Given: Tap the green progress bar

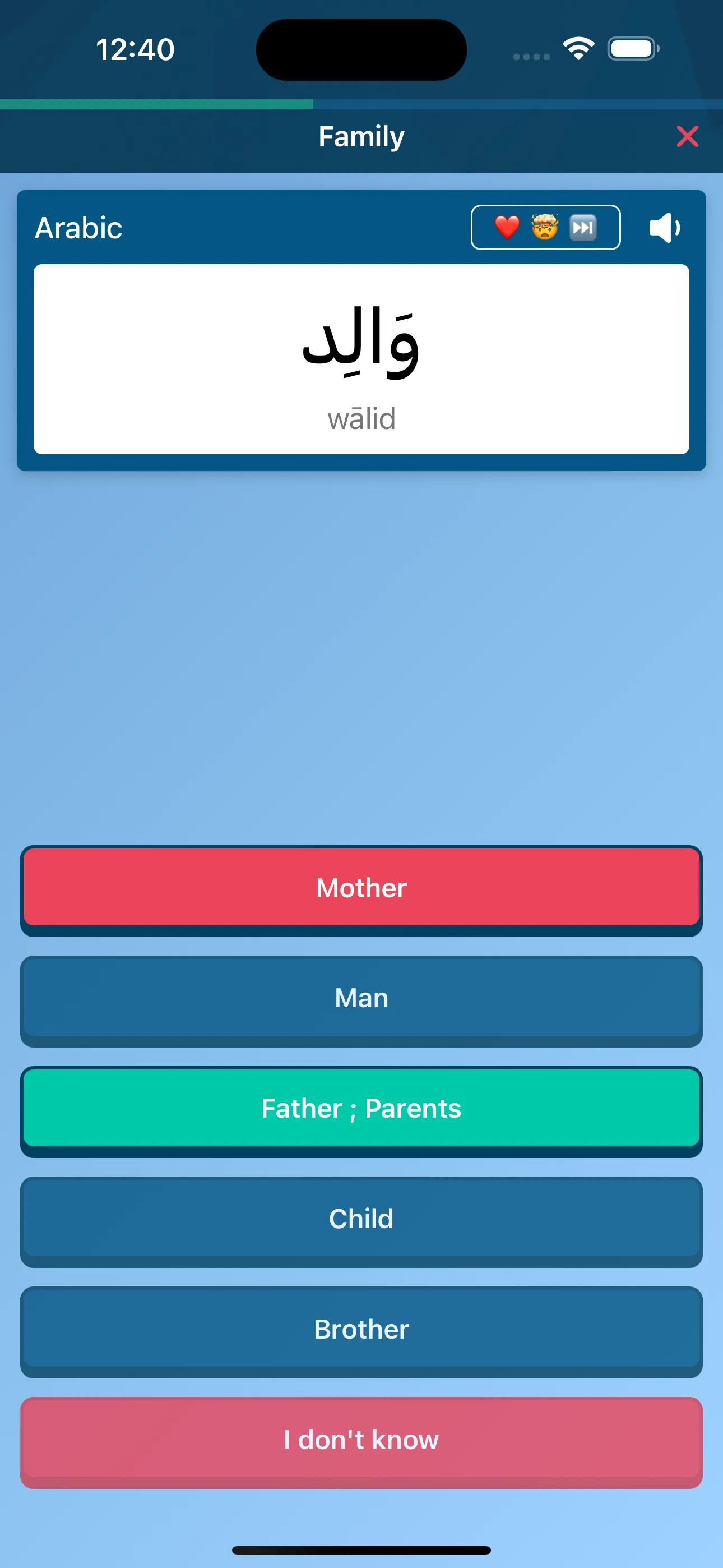Looking at the screenshot, I should [x=155, y=104].
